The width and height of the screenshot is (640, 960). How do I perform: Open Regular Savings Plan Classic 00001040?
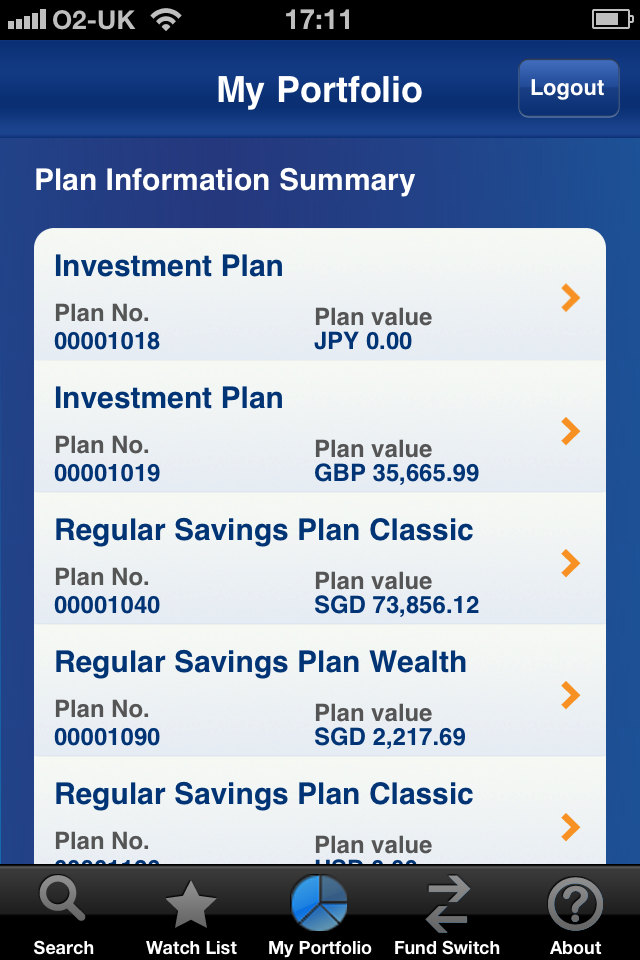coord(320,560)
